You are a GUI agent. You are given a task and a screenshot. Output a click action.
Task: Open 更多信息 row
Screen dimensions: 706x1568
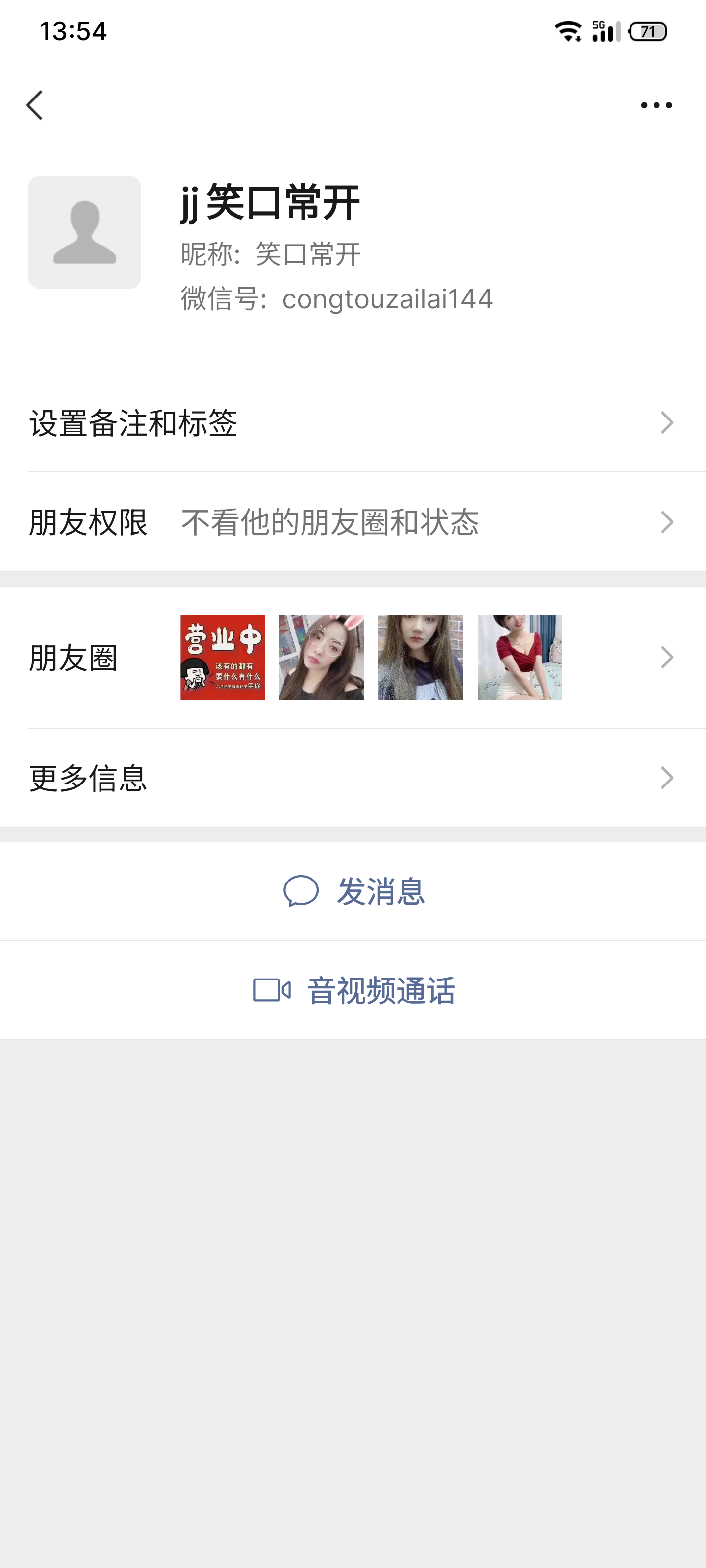pos(353,778)
